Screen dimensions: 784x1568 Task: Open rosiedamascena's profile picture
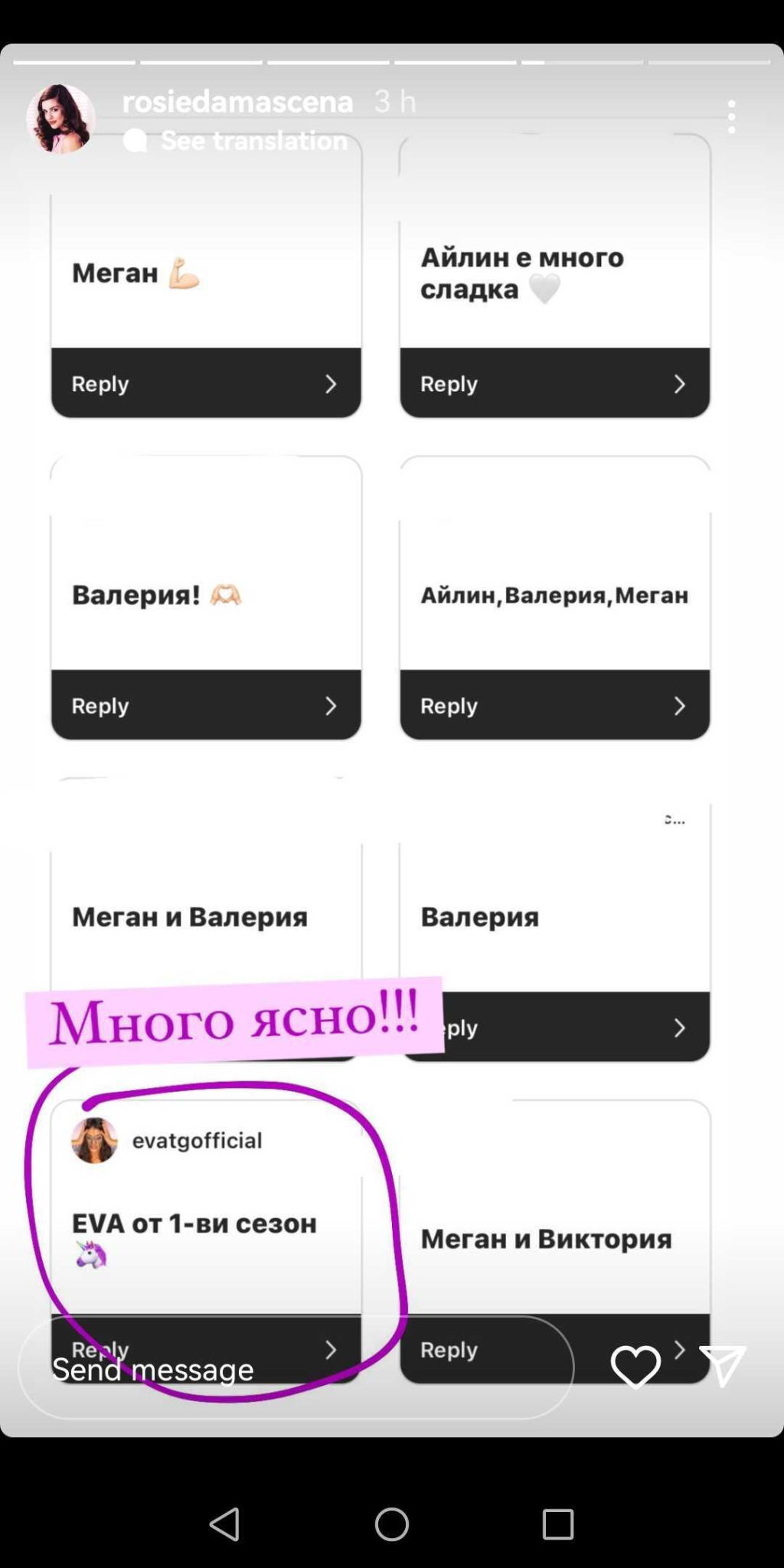(61, 119)
